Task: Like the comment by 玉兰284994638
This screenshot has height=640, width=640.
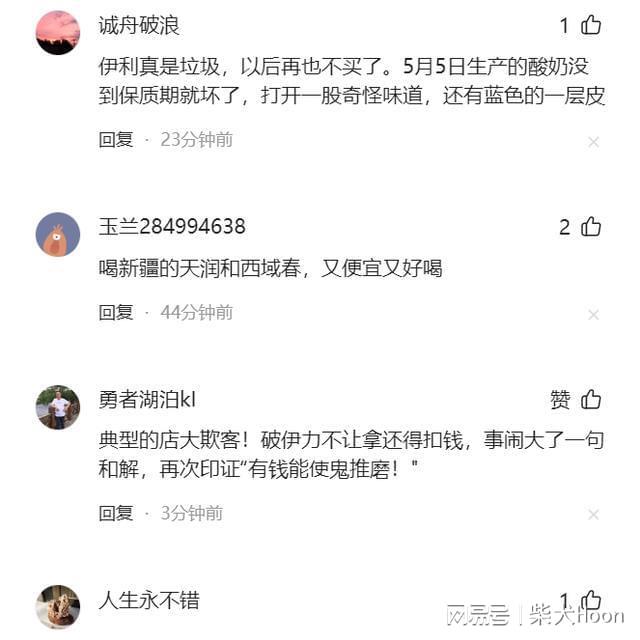Action: pos(591,227)
